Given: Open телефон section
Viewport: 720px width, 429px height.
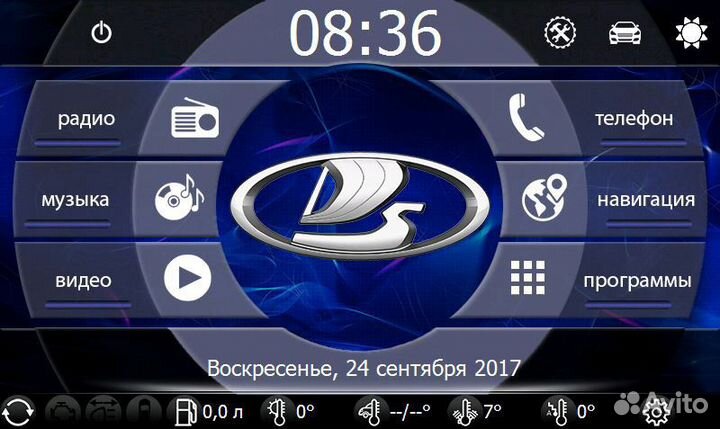Looking at the screenshot, I should pyautogui.click(x=632, y=119).
